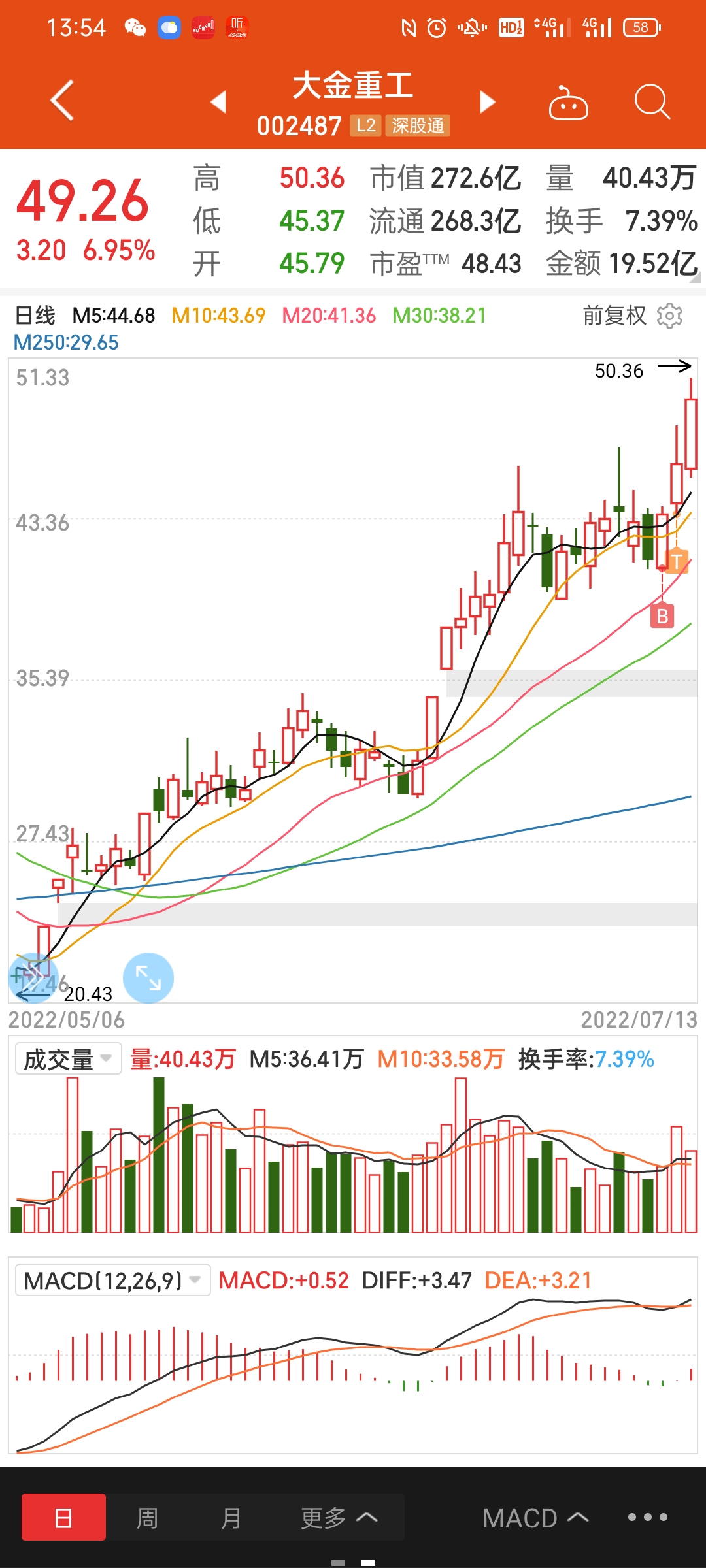Open stock search

[x=652, y=102]
